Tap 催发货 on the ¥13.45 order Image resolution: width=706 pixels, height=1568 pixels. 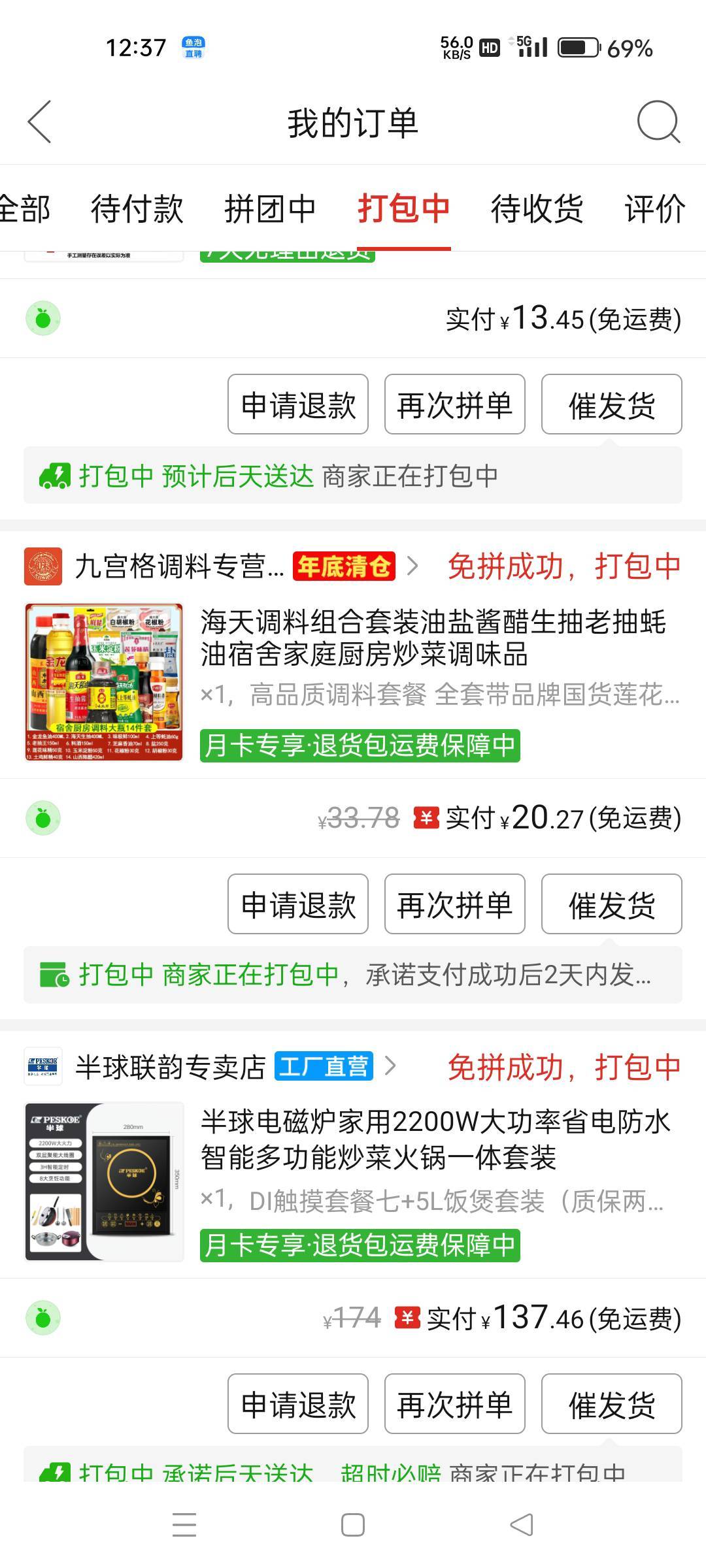(x=612, y=405)
